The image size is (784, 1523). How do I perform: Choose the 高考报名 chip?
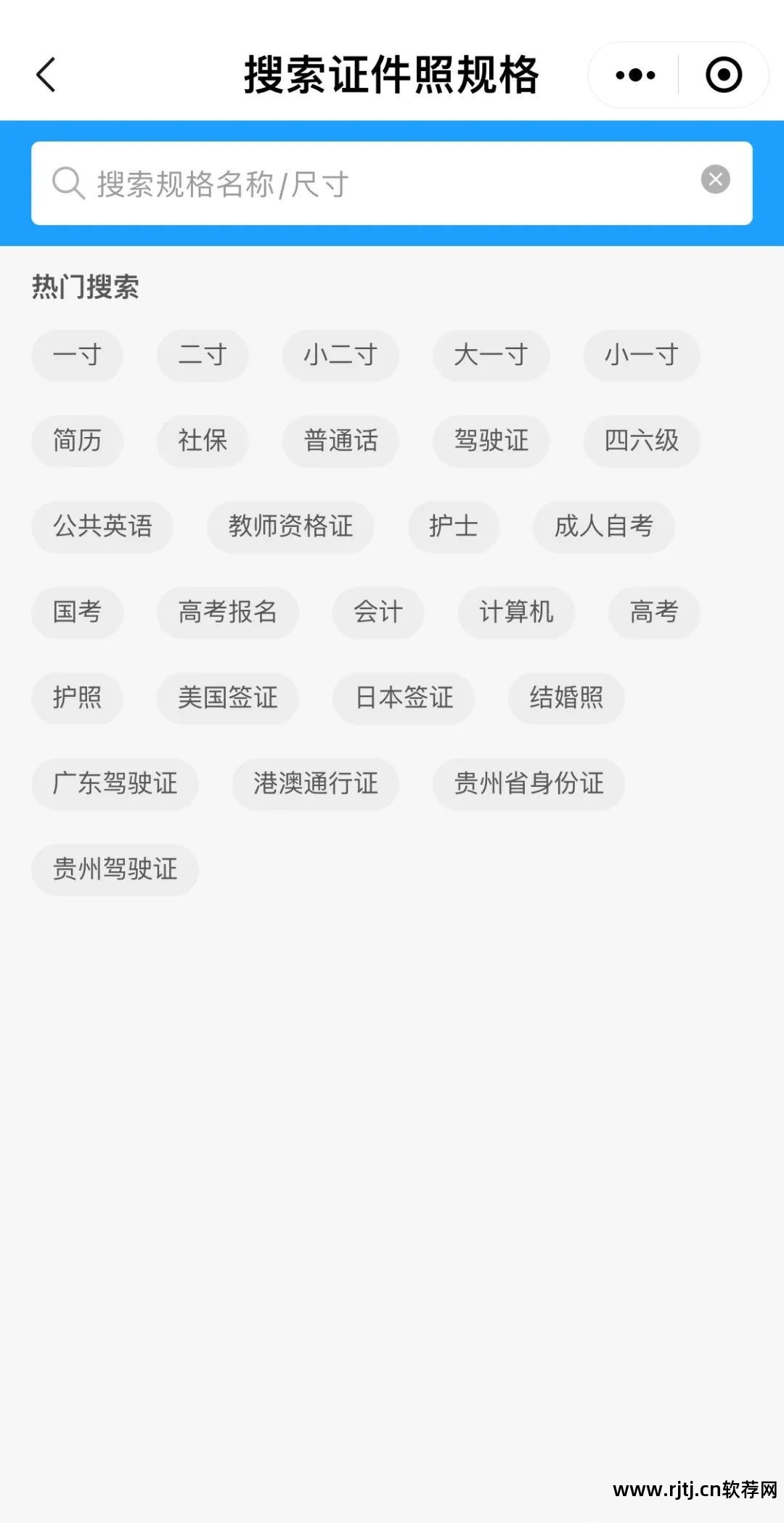[228, 612]
